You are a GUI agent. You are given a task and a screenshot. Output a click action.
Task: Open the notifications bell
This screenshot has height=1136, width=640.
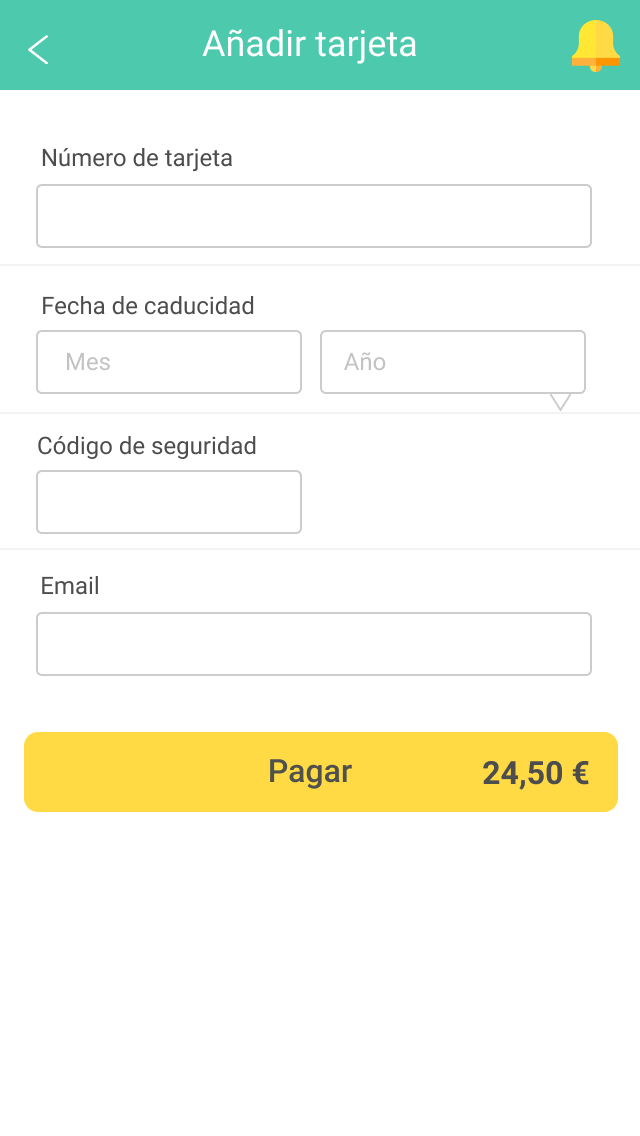pos(595,46)
